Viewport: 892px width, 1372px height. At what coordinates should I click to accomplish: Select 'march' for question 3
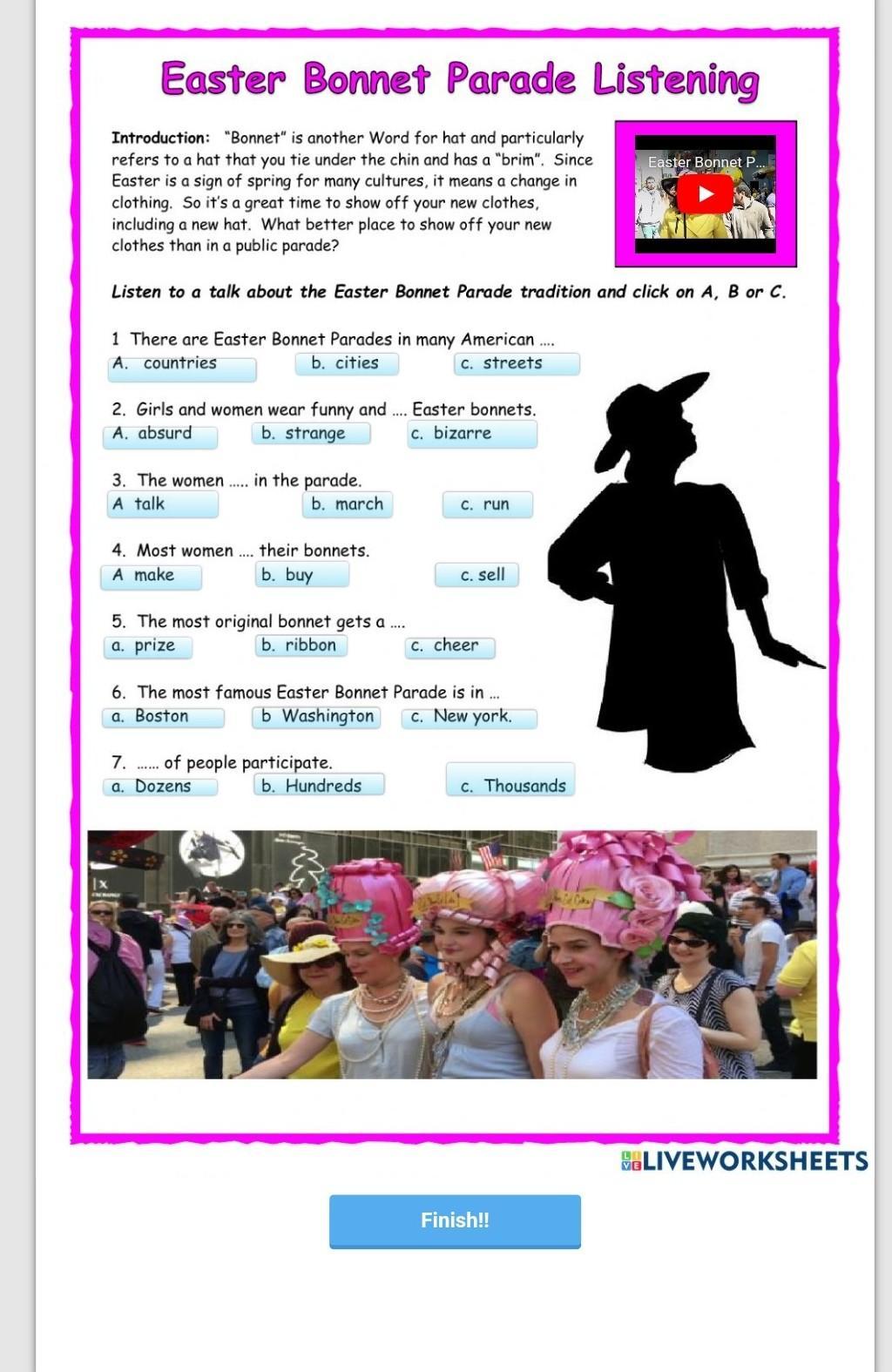[x=348, y=504]
